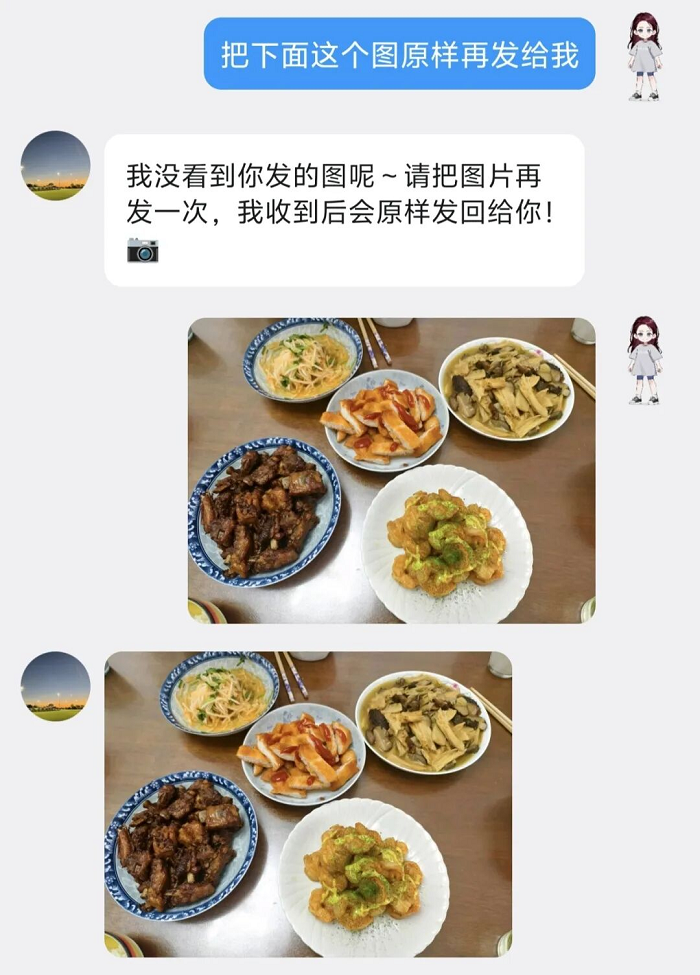Tap the girl avatar beside the sent food photo
Screen dimensions: 700x975
tap(645, 361)
